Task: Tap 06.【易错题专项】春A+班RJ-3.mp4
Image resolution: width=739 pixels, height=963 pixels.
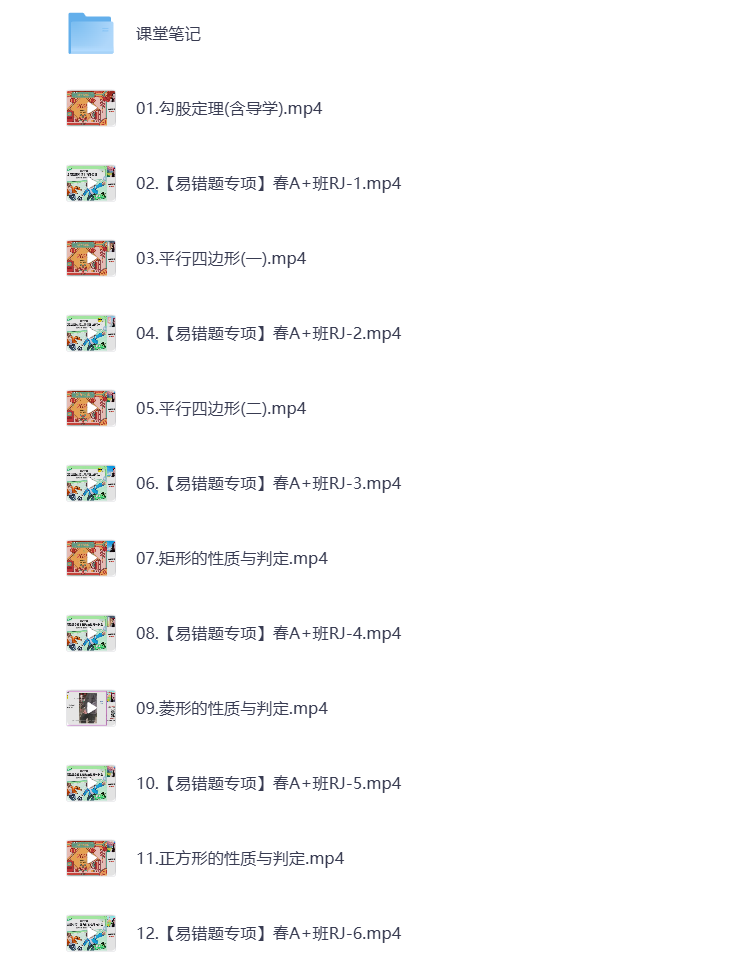Action: click(x=268, y=484)
